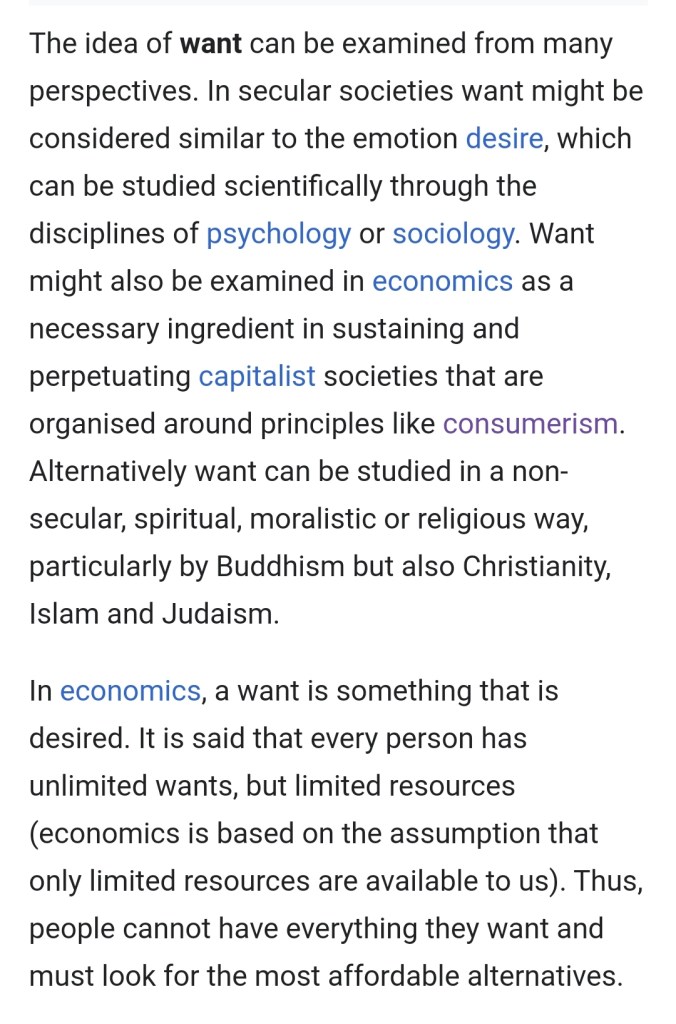The width and height of the screenshot is (676, 1024).
Task: Follow the 'sociology' link
Action: (452, 234)
